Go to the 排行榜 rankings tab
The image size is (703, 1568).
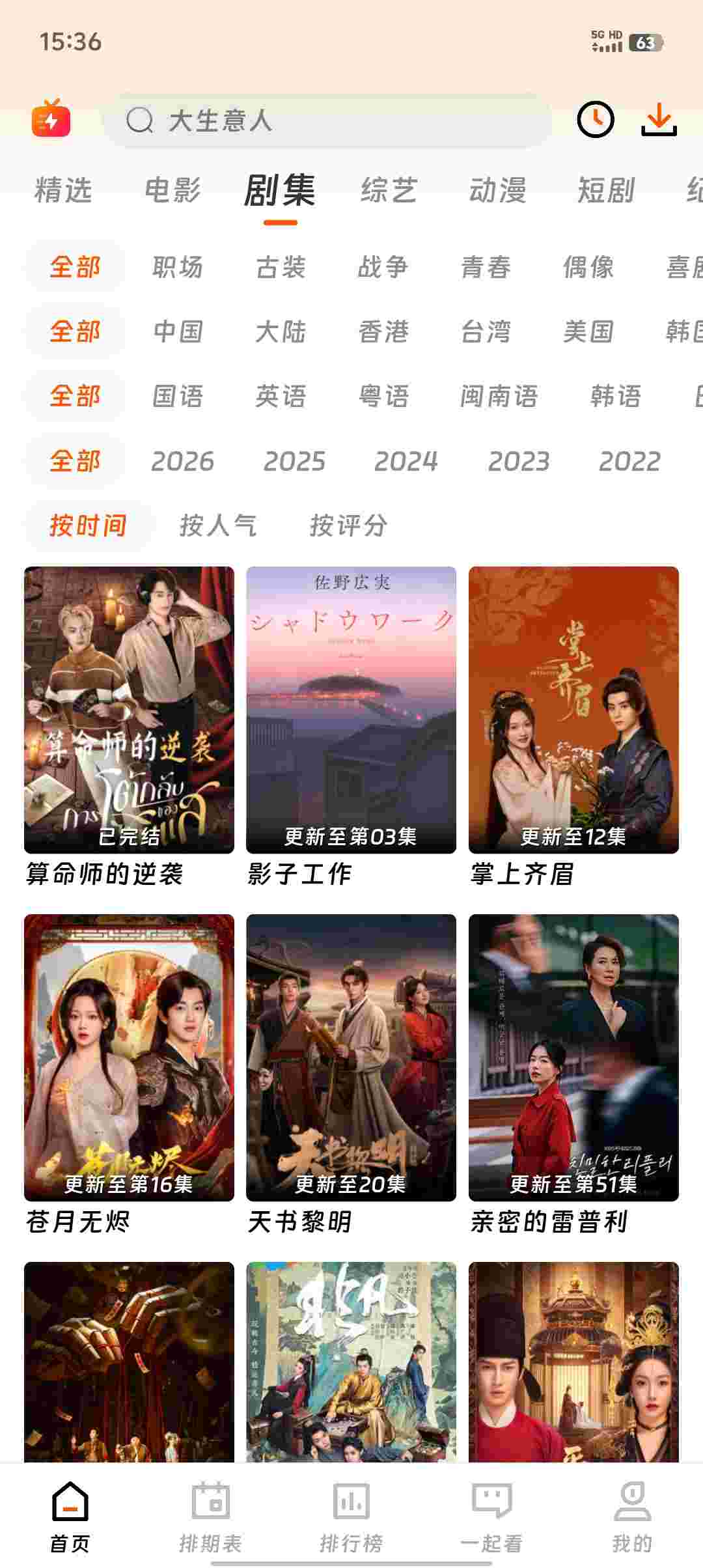[351, 1514]
